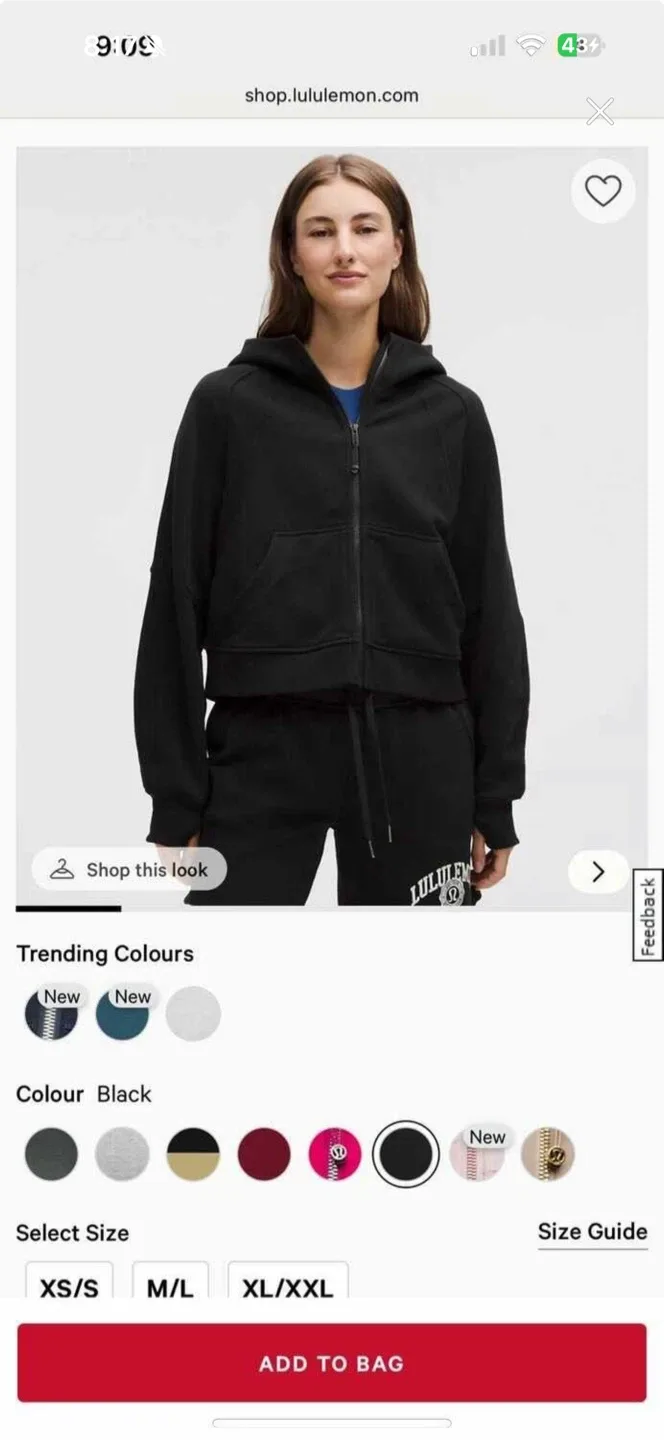The width and height of the screenshot is (664, 1440).
Task: Add the hoodie to bag
Action: (x=331, y=1363)
